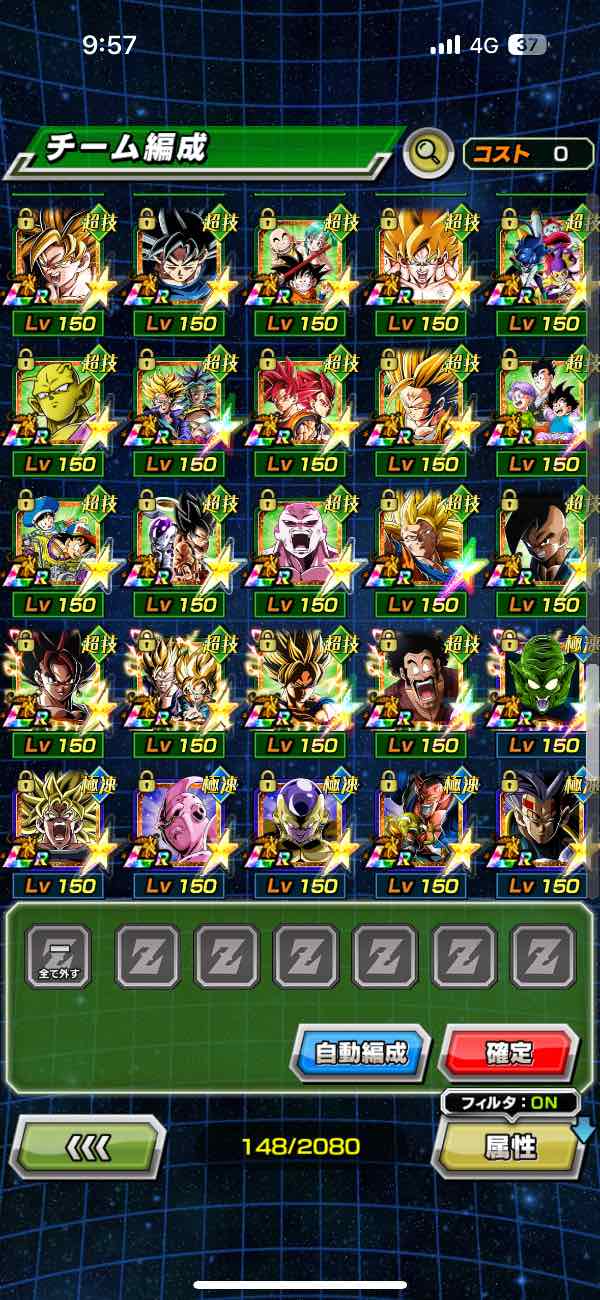
Task: Choose the Jiren character card
Action: 300,541
